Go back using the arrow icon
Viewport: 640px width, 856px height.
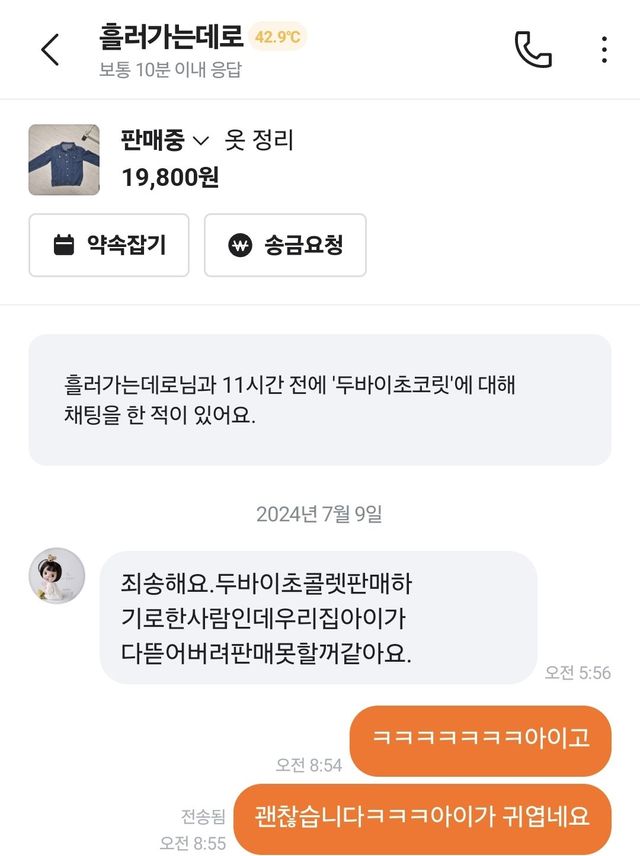pos(50,49)
